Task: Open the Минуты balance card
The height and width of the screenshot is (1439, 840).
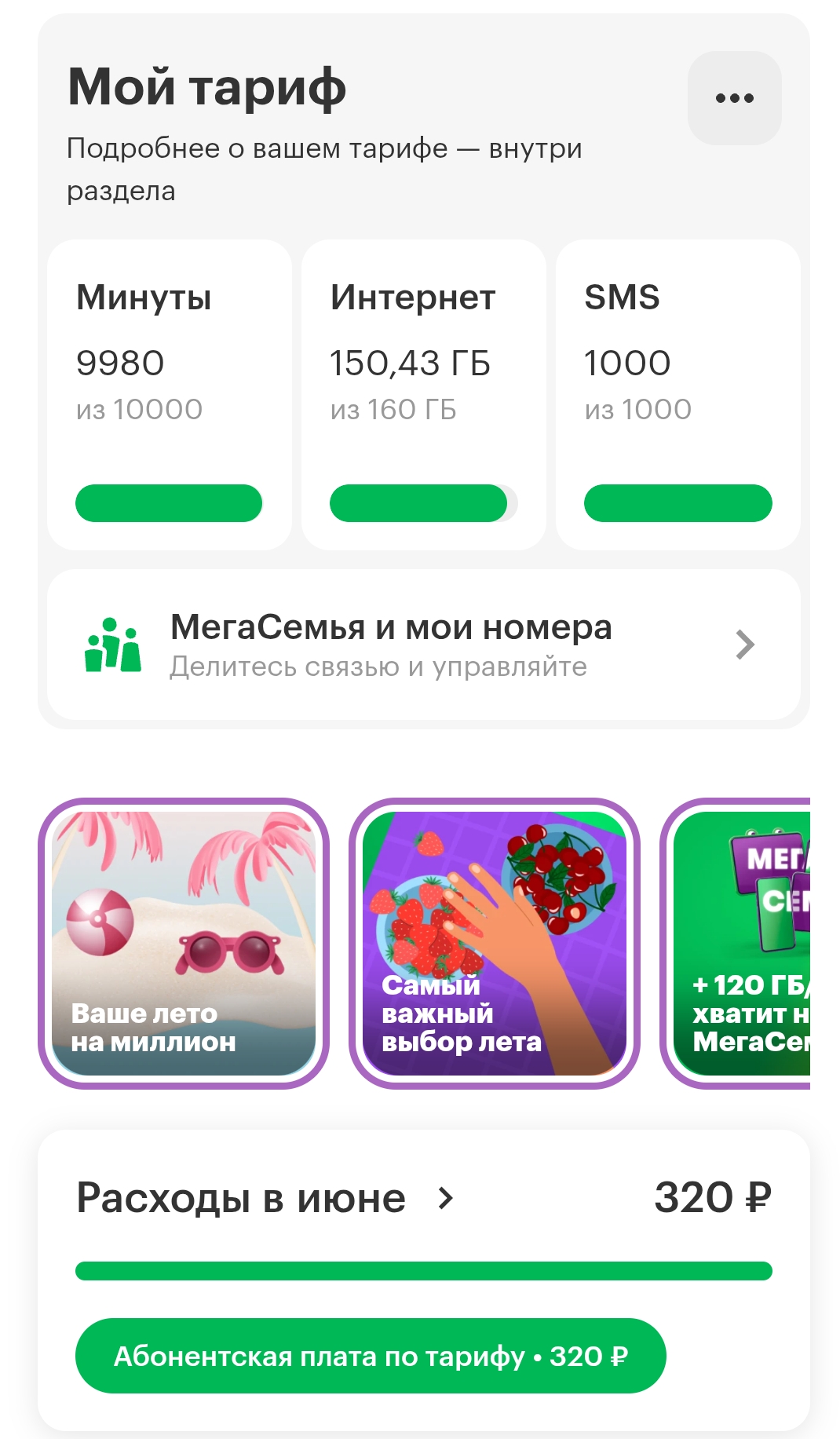Action: [169, 394]
